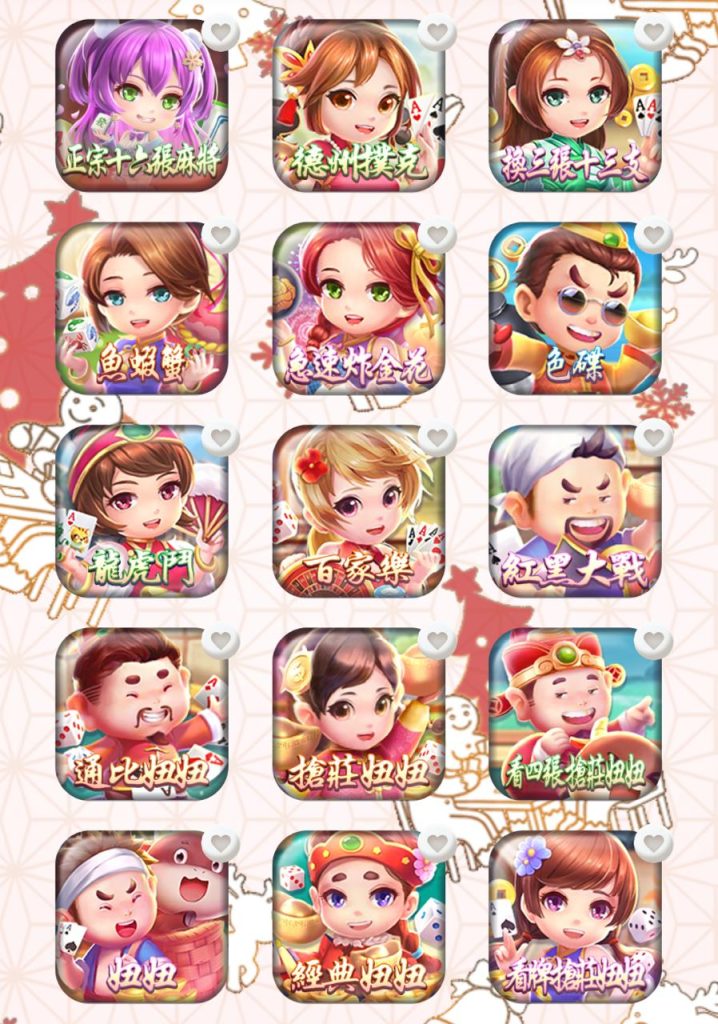
Task: Open the 通比妞妞 game
Action: tap(142, 714)
